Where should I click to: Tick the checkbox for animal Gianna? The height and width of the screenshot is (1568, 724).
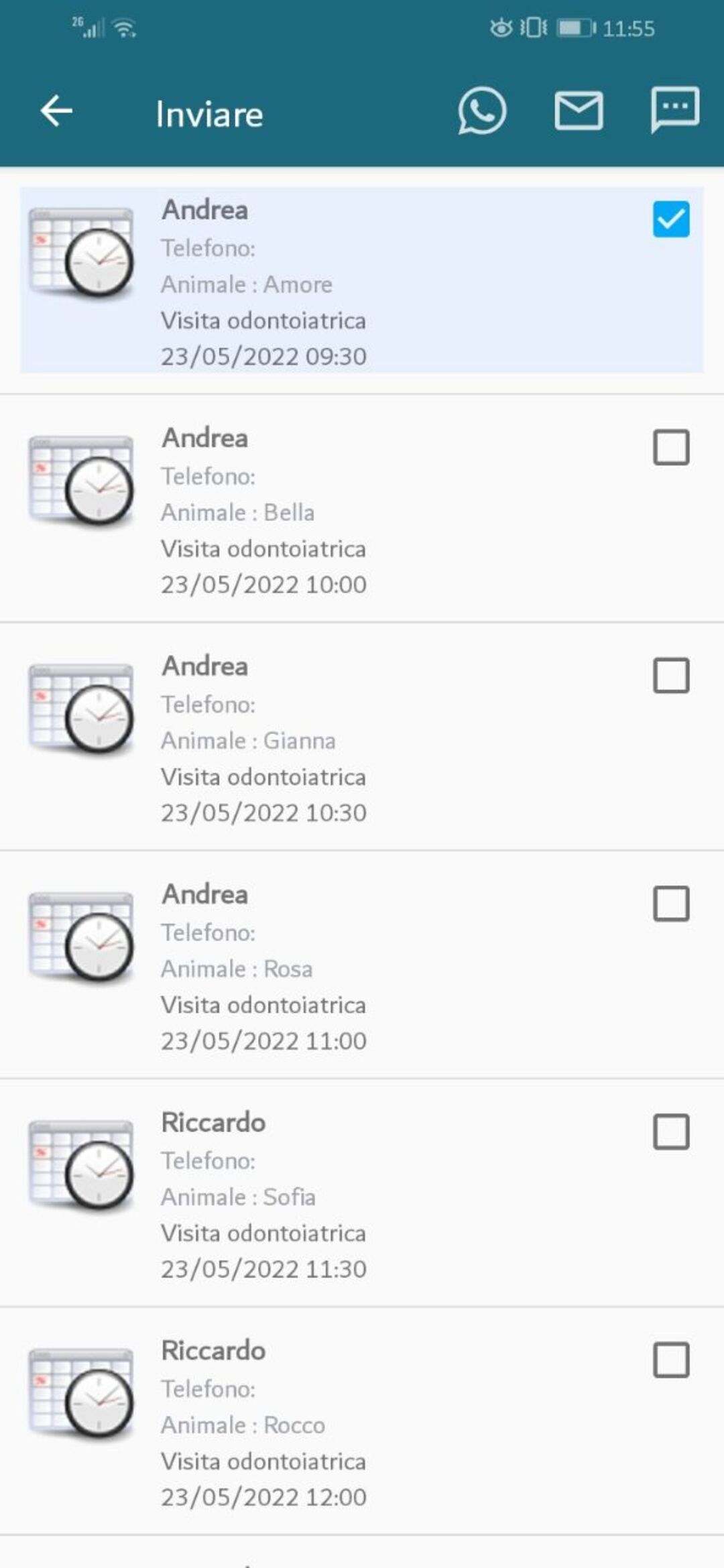click(671, 675)
